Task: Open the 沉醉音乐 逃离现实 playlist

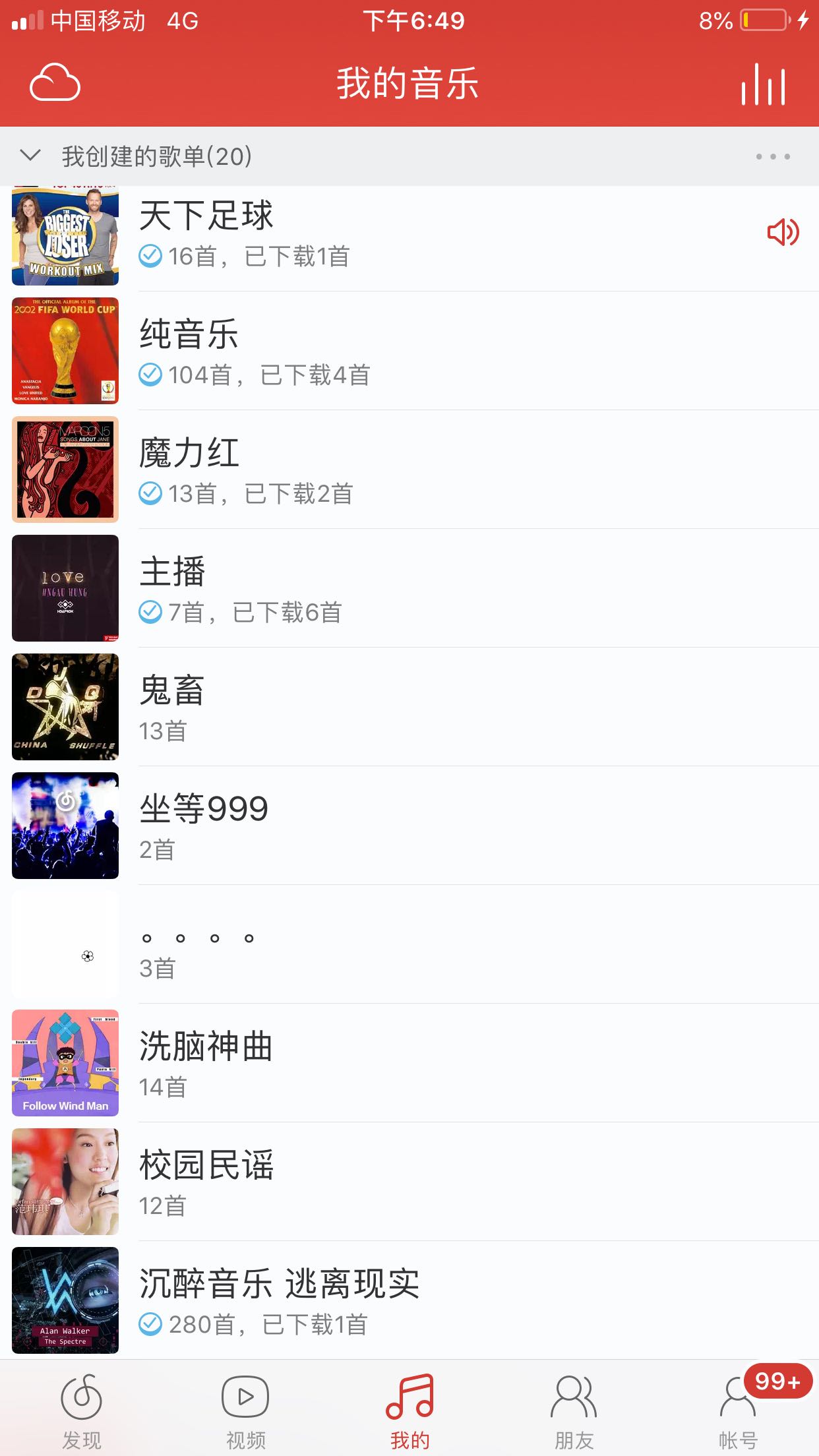Action: [x=409, y=1300]
